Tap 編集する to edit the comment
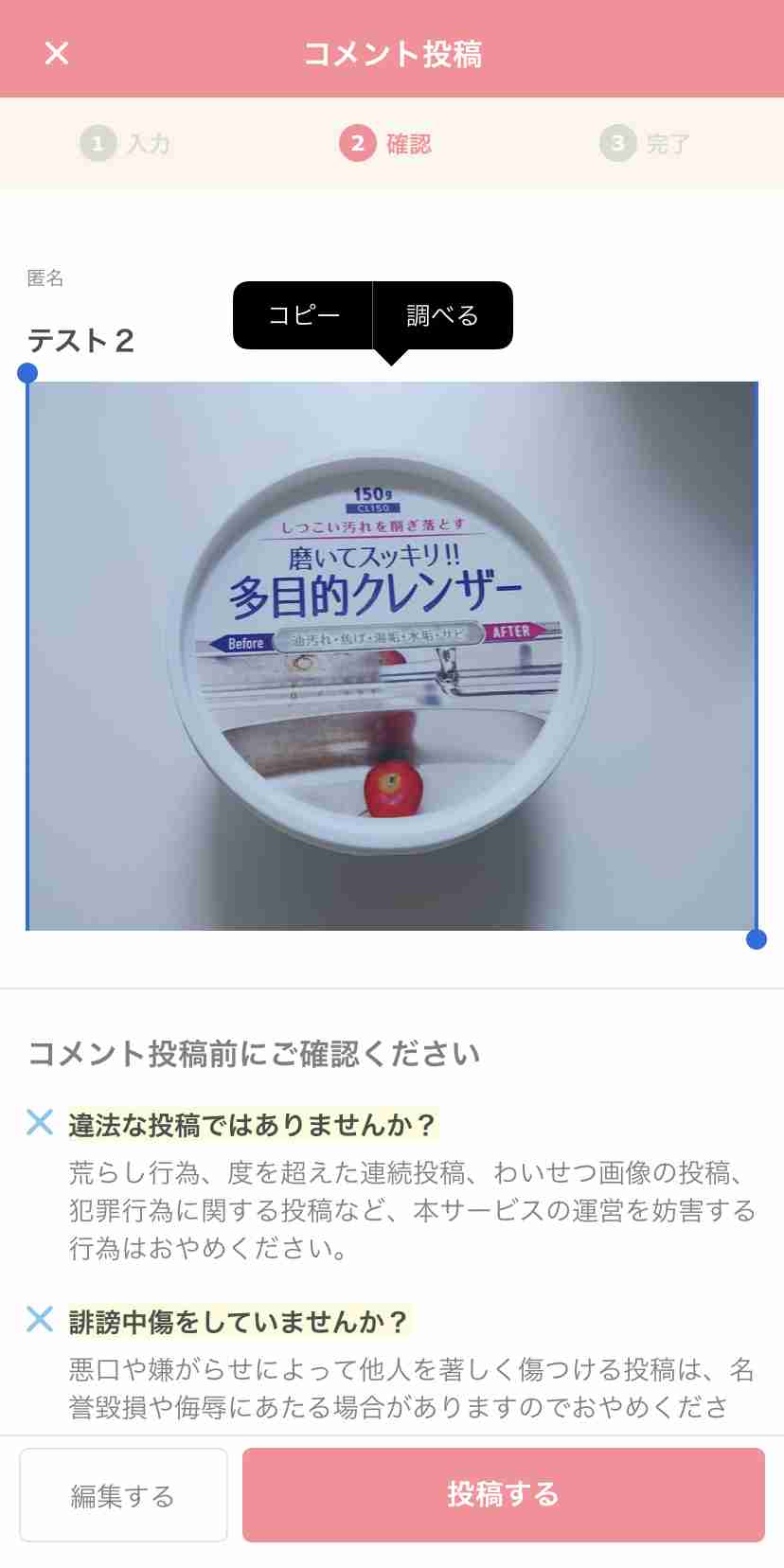The image size is (784, 1568). click(123, 1495)
